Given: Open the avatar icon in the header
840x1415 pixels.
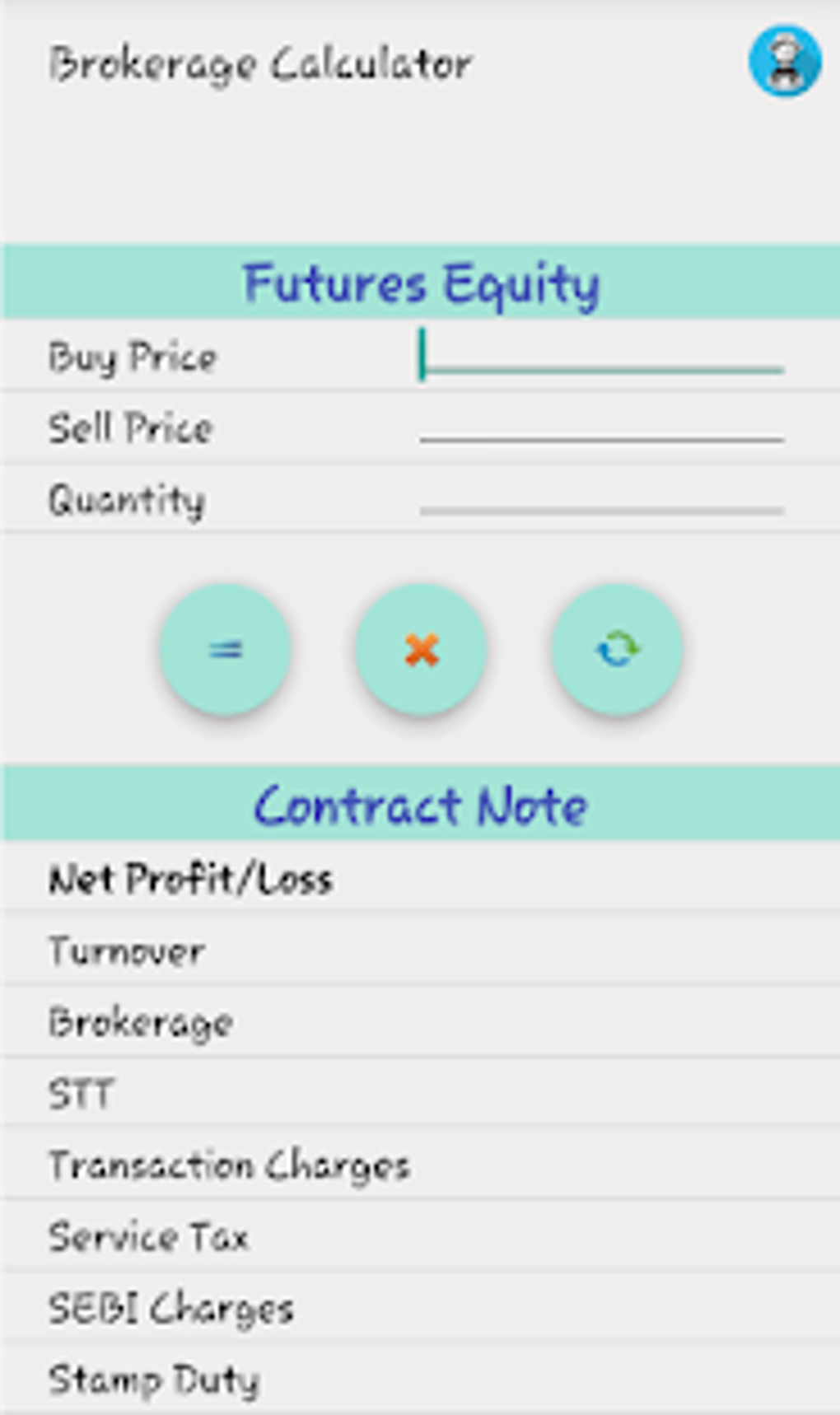Looking at the screenshot, I should click(x=784, y=62).
